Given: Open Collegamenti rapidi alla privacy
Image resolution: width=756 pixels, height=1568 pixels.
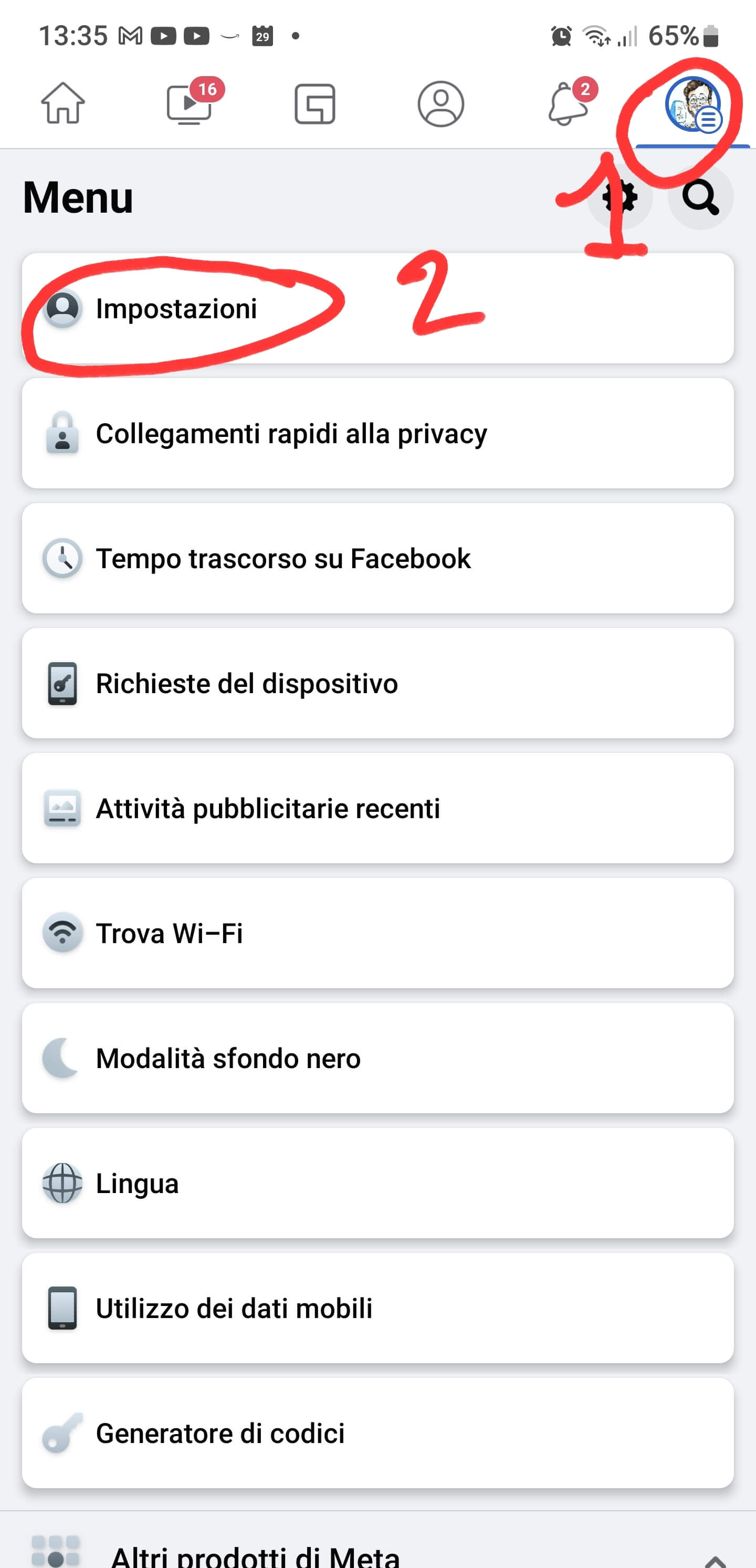Looking at the screenshot, I should (x=377, y=433).
